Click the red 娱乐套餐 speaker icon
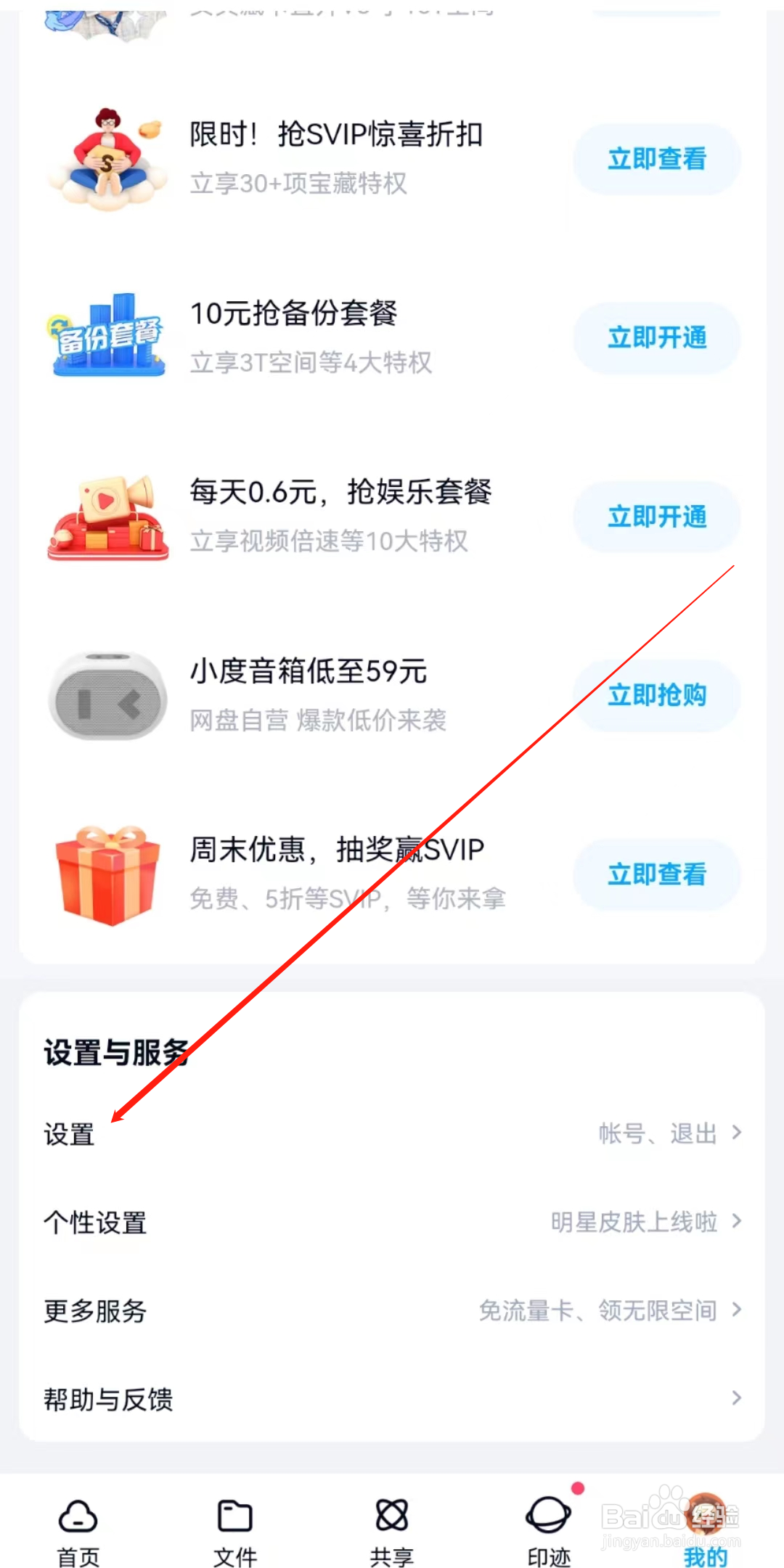The height and width of the screenshot is (1568, 784). 107,515
